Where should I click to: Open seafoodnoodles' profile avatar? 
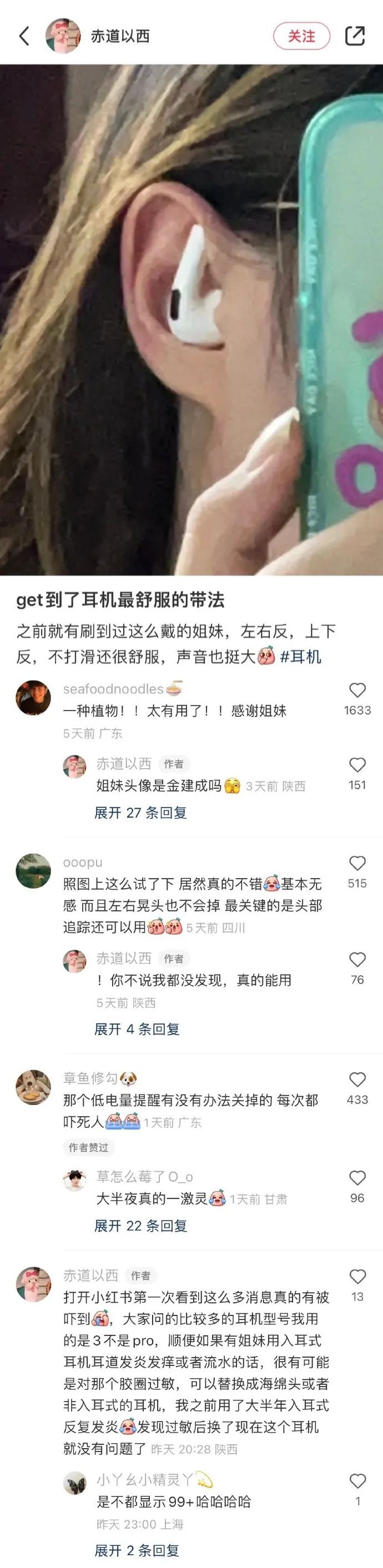pos(33,698)
